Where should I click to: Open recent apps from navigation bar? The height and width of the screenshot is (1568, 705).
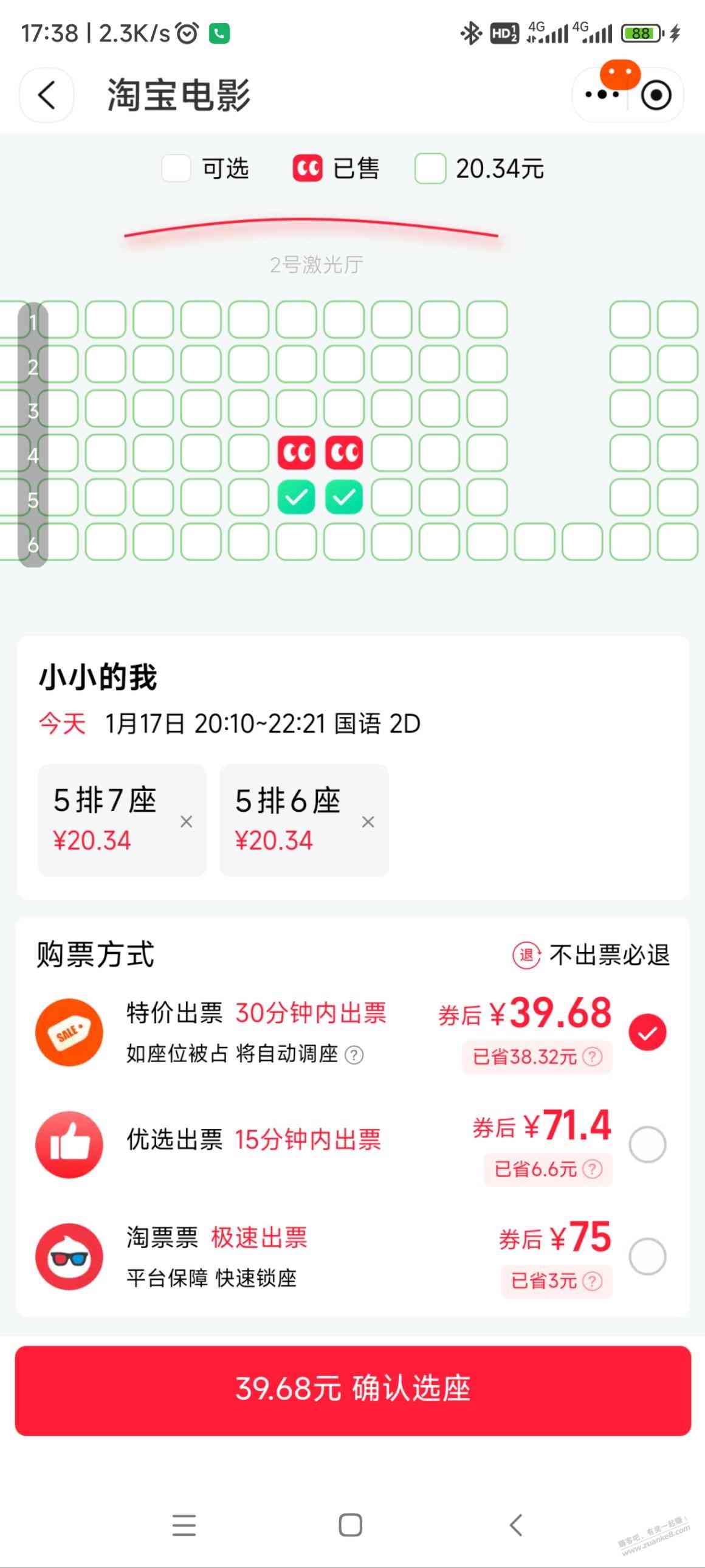coord(184,1525)
